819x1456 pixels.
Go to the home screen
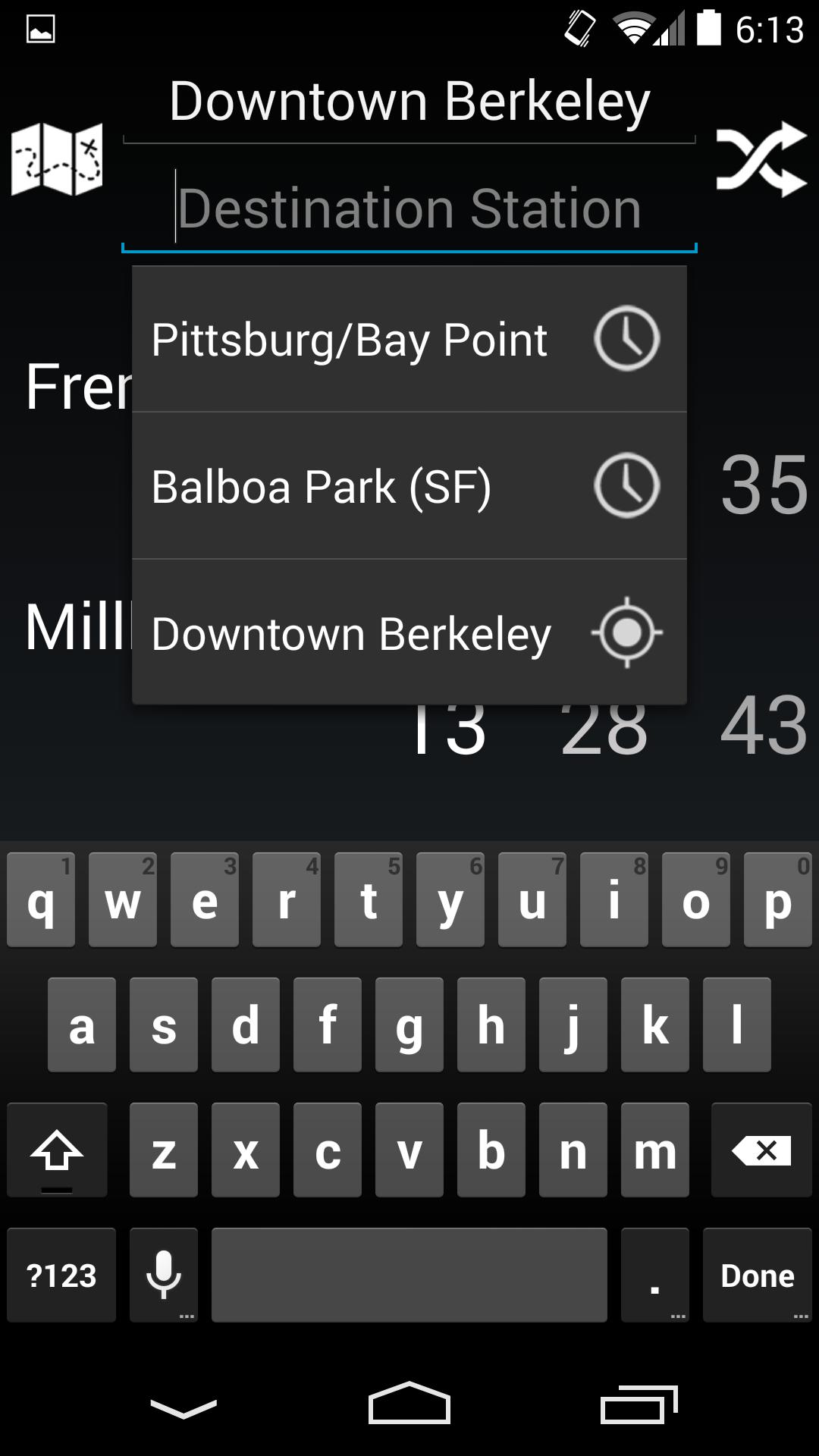tap(409, 1403)
